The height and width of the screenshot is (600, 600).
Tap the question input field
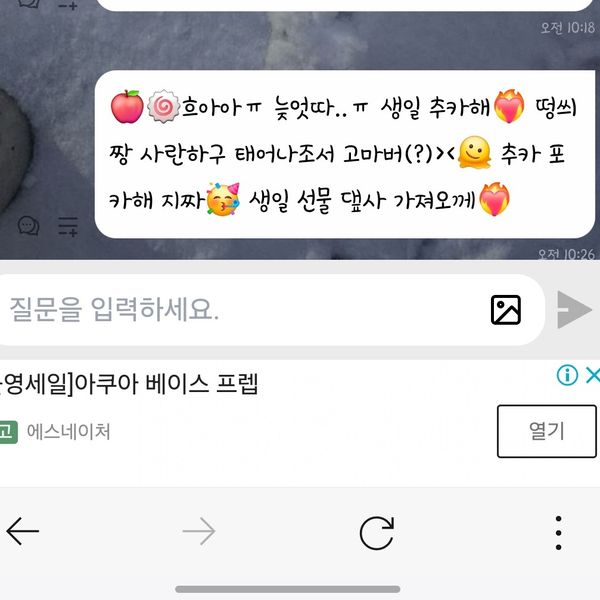point(240,310)
